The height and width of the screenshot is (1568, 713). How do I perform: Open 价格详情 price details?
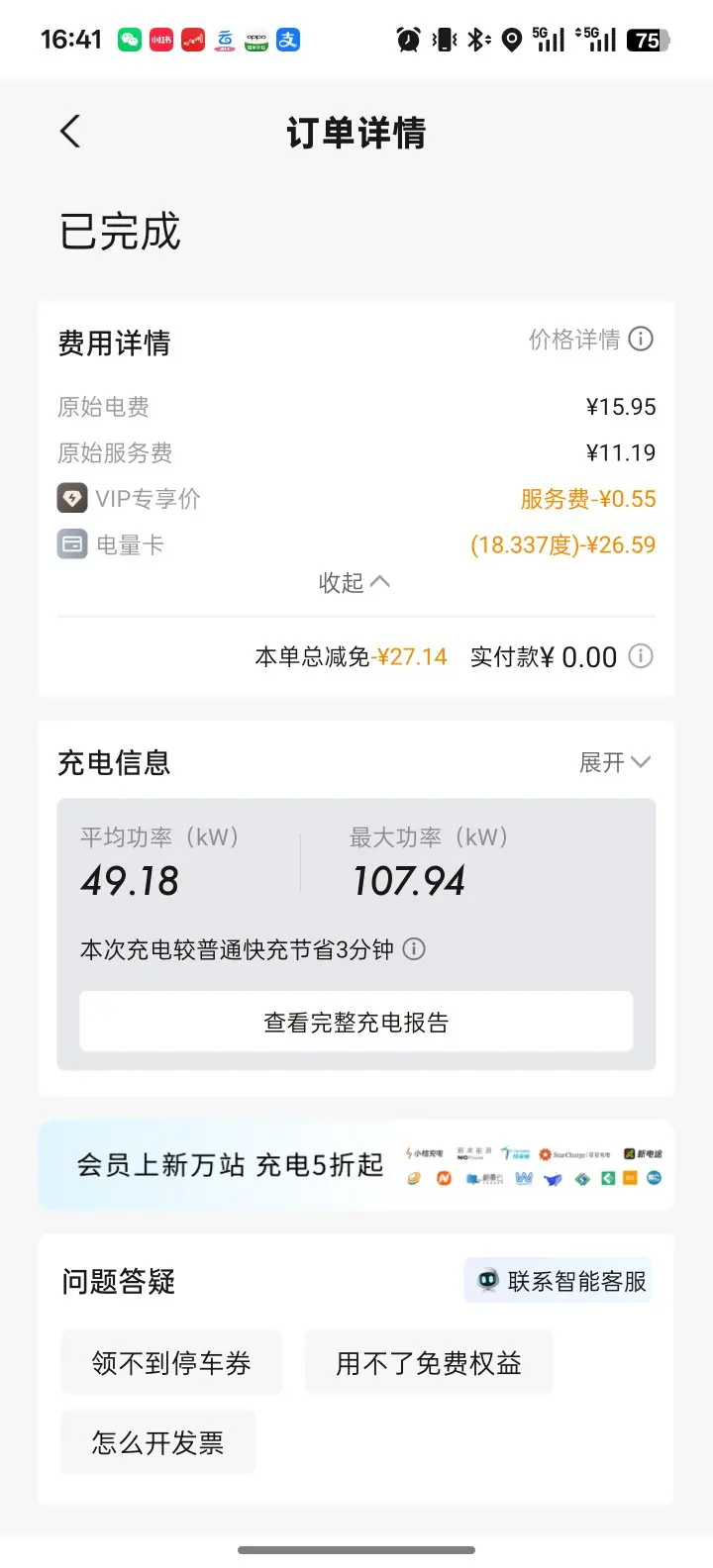pos(590,340)
